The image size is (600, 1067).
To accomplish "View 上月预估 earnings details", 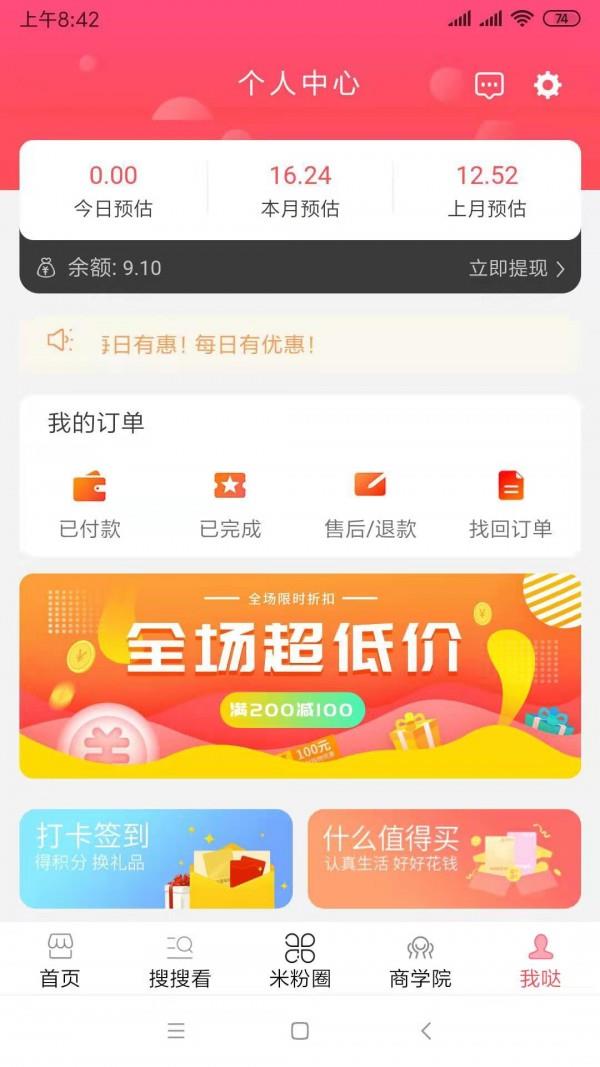I will tap(487, 191).
